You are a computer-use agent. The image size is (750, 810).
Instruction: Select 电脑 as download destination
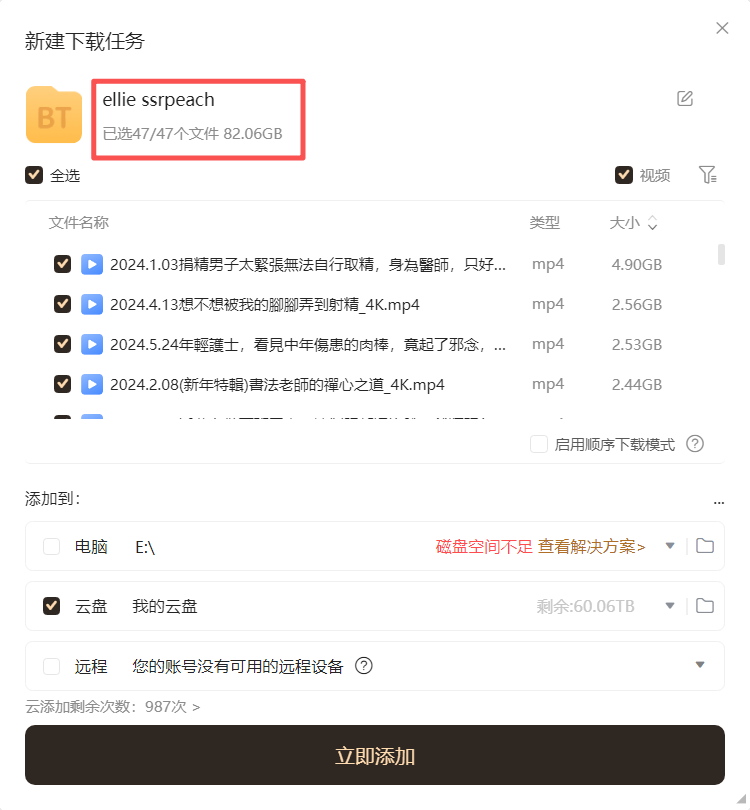(x=51, y=546)
